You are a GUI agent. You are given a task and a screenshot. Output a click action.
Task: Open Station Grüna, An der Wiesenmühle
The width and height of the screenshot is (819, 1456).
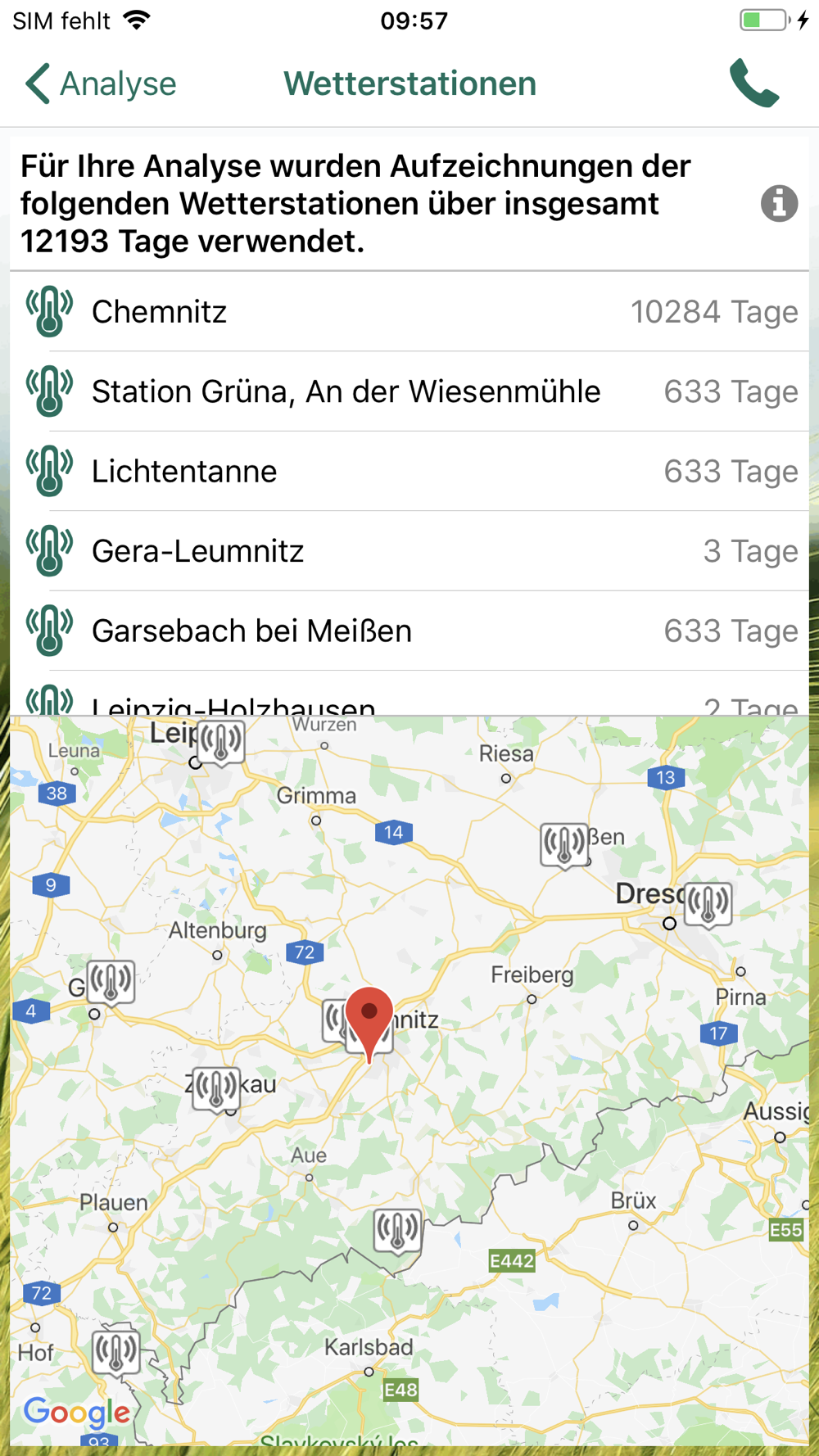[x=409, y=391]
